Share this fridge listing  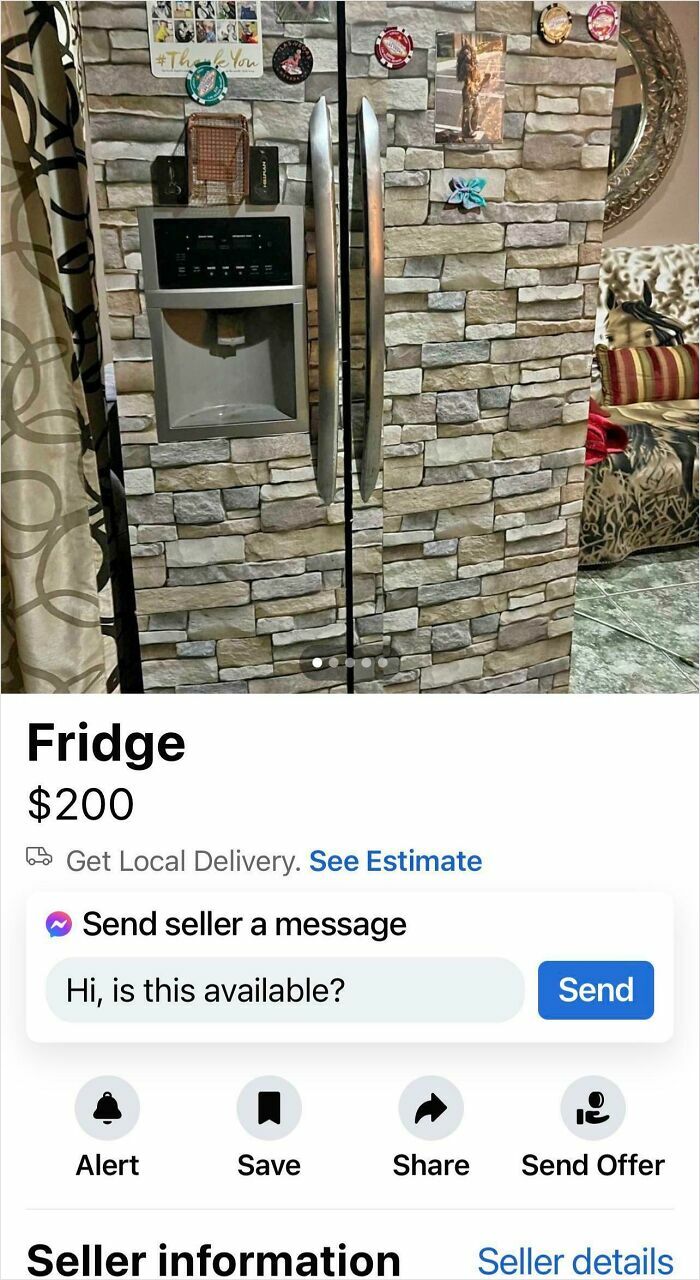click(431, 1108)
